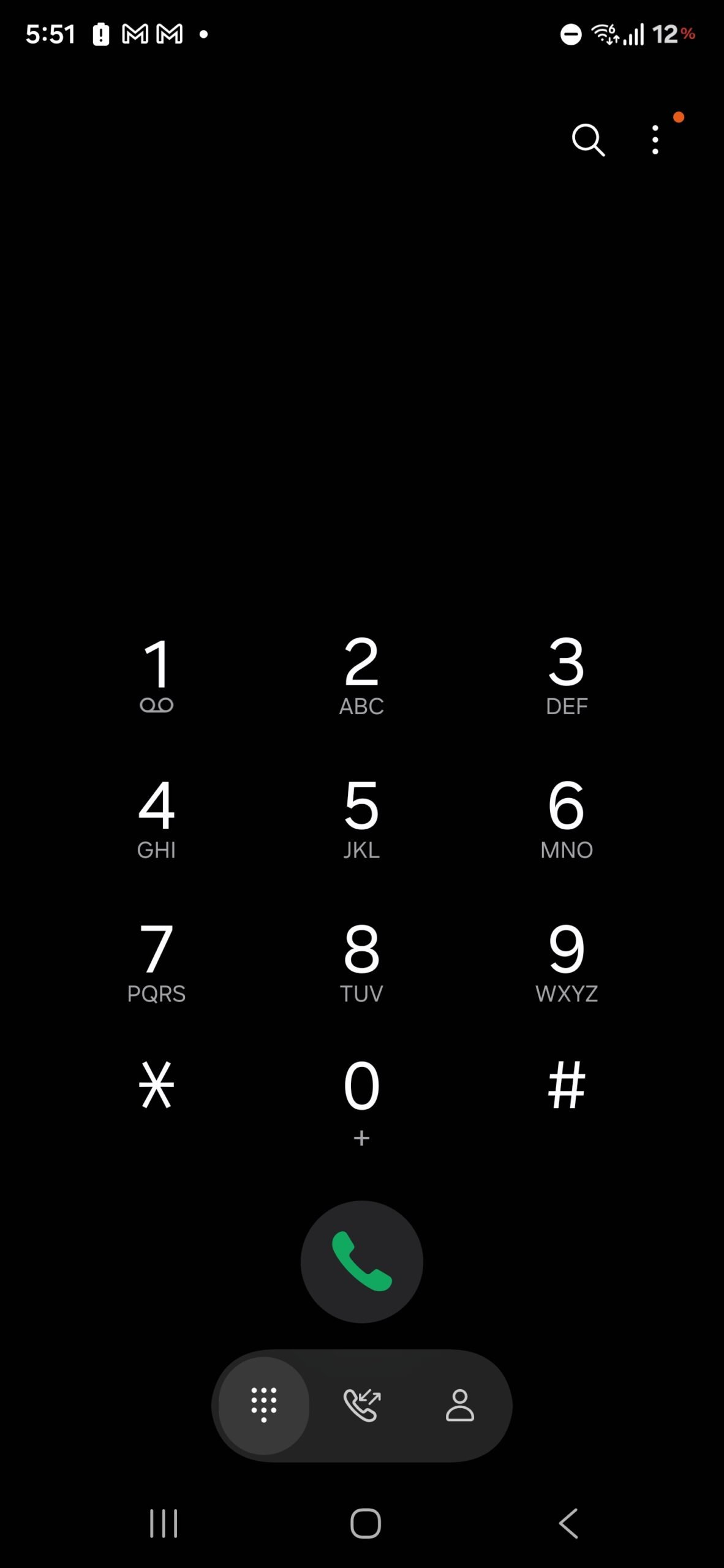Open the search magnifier icon
Viewport: 724px width, 1568px height.
[x=588, y=140]
